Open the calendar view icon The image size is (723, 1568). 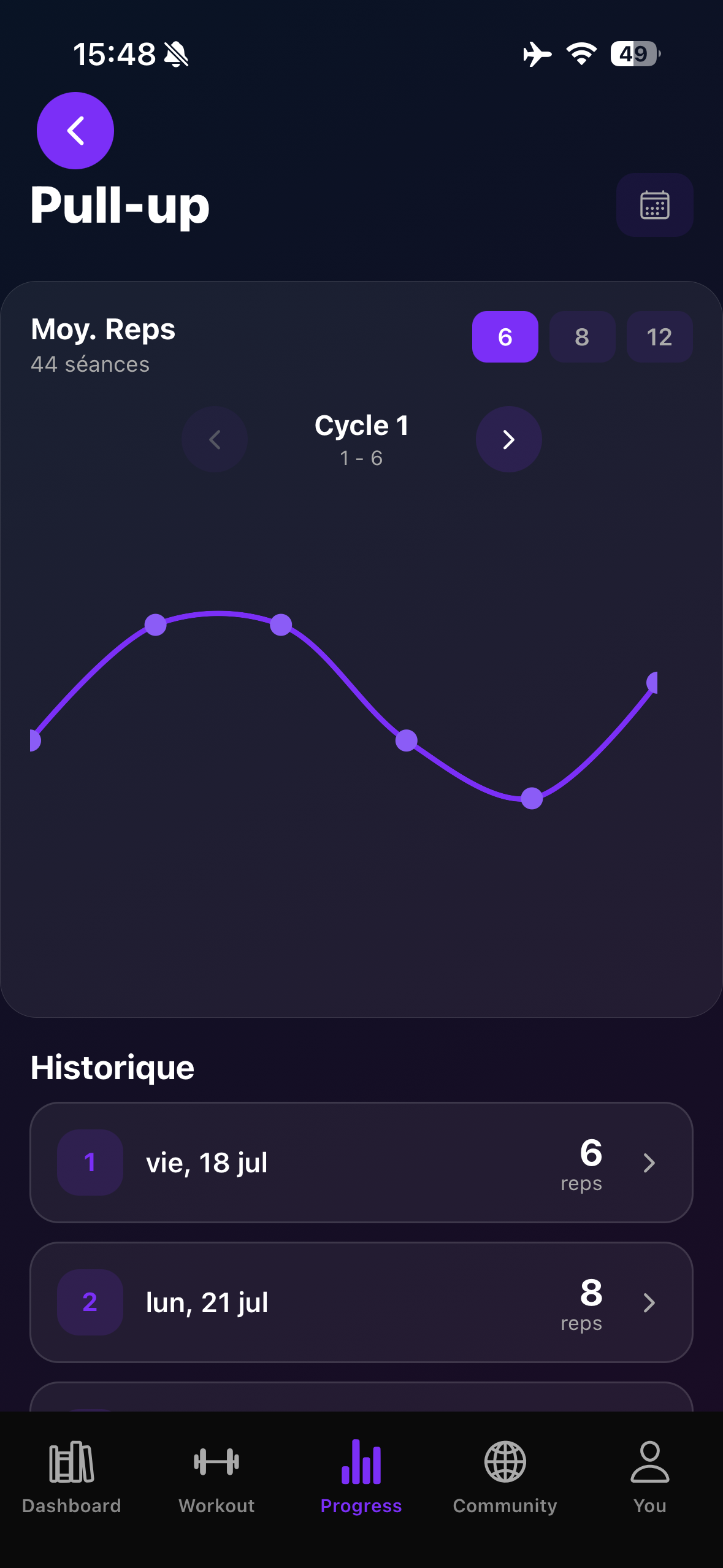point(654,205)
